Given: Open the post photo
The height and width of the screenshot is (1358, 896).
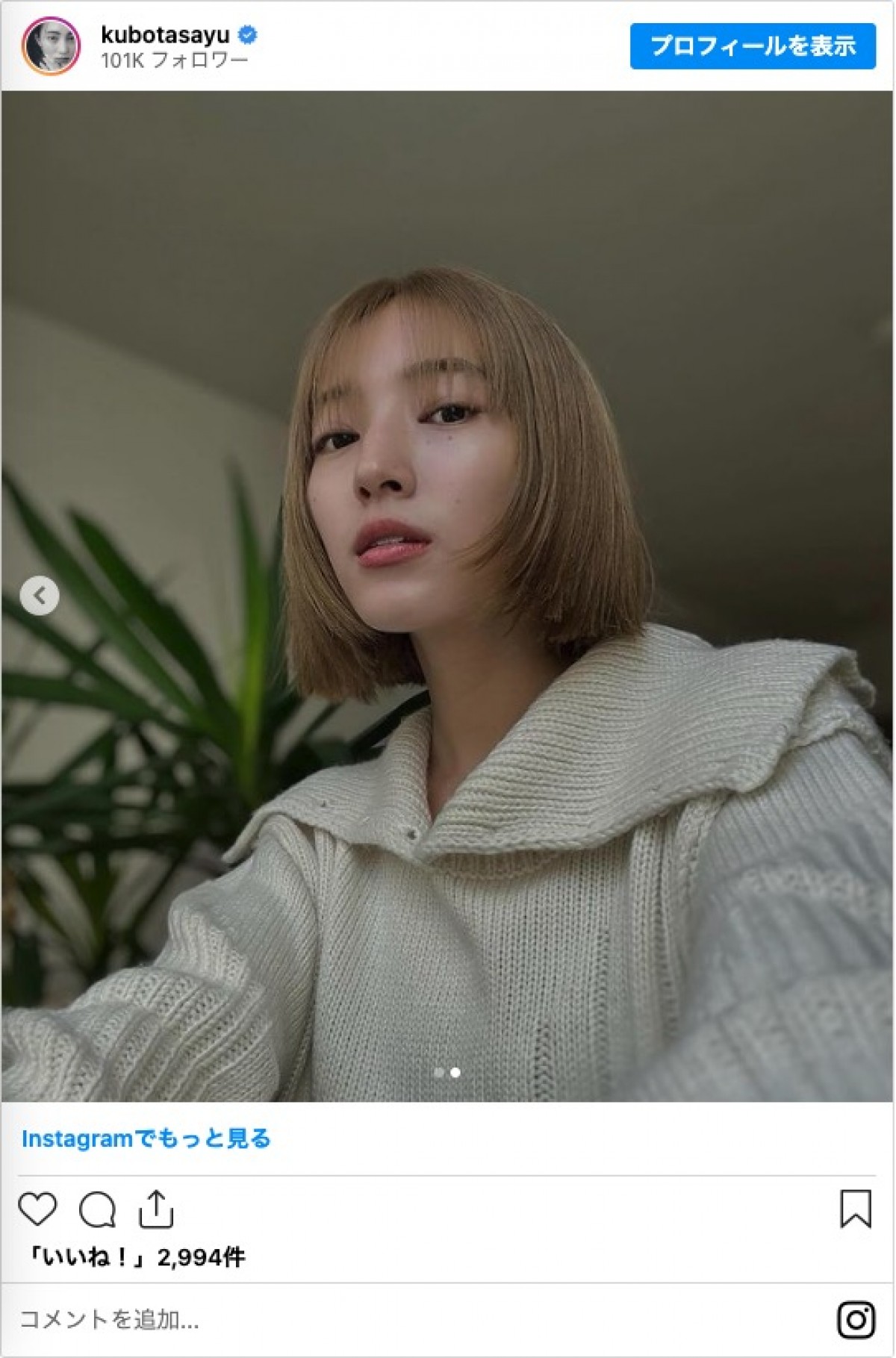Looking at the screenshot, I should pos(448,596).
